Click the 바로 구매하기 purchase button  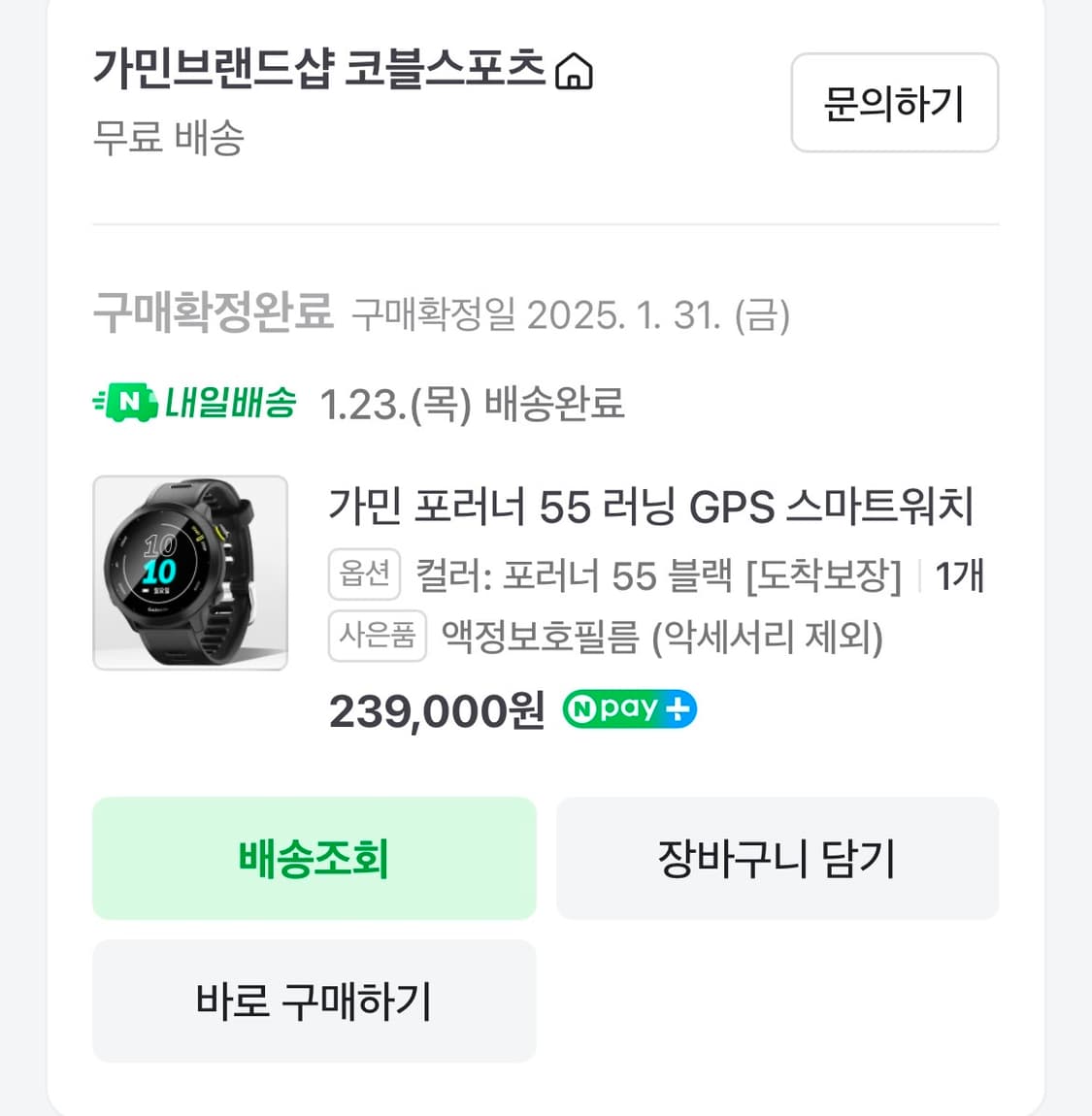(x=314, y=1001)
